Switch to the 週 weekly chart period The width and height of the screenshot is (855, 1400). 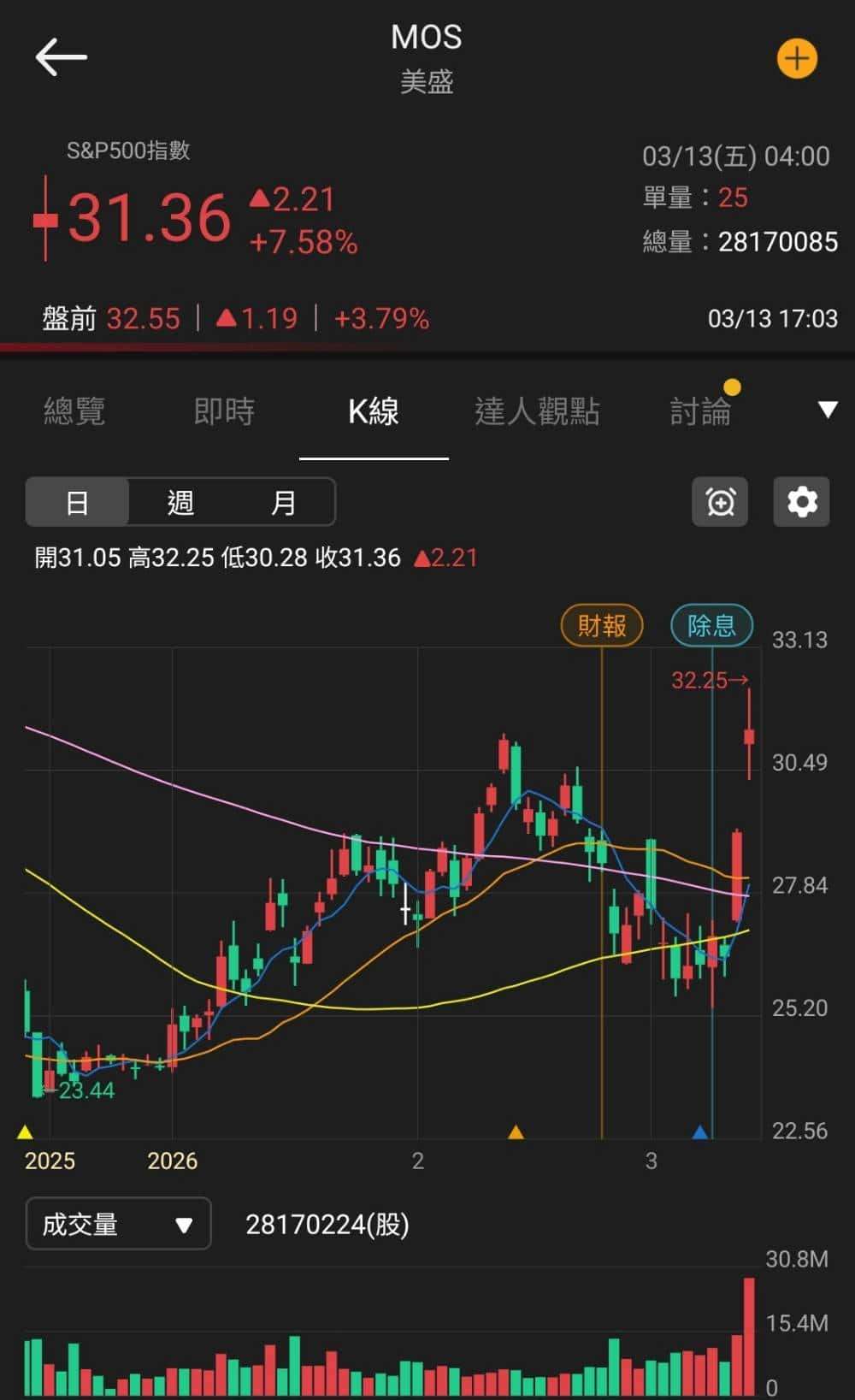tap(180, 502)
